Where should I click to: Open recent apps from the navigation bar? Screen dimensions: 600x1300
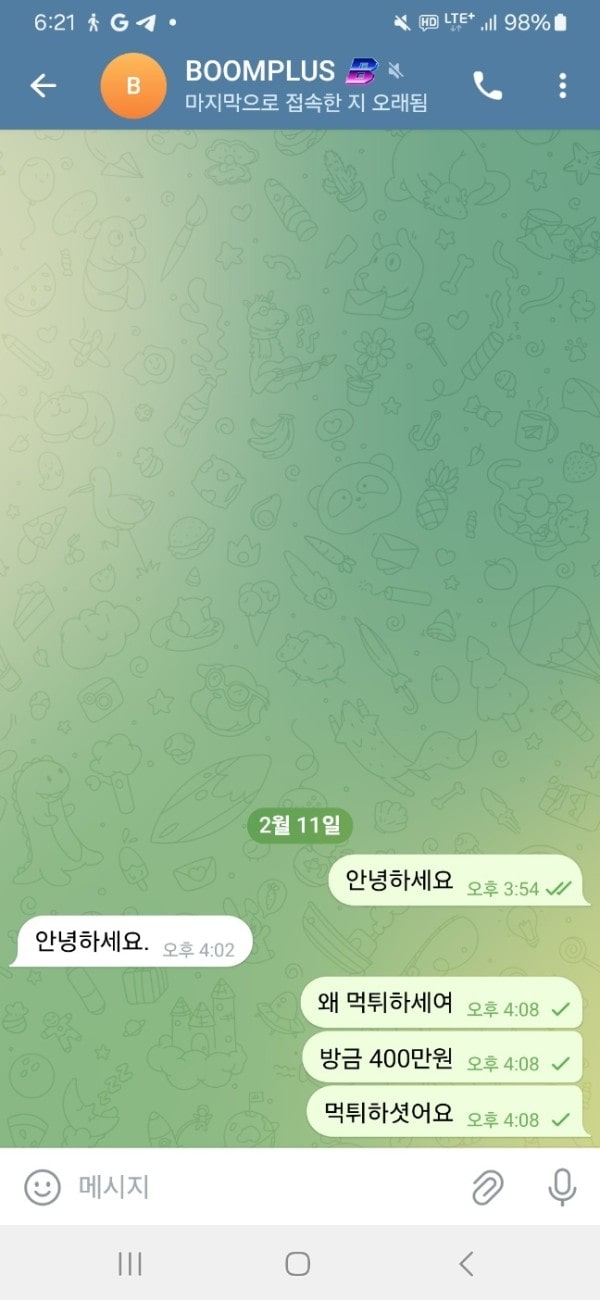pos(130,1264)
